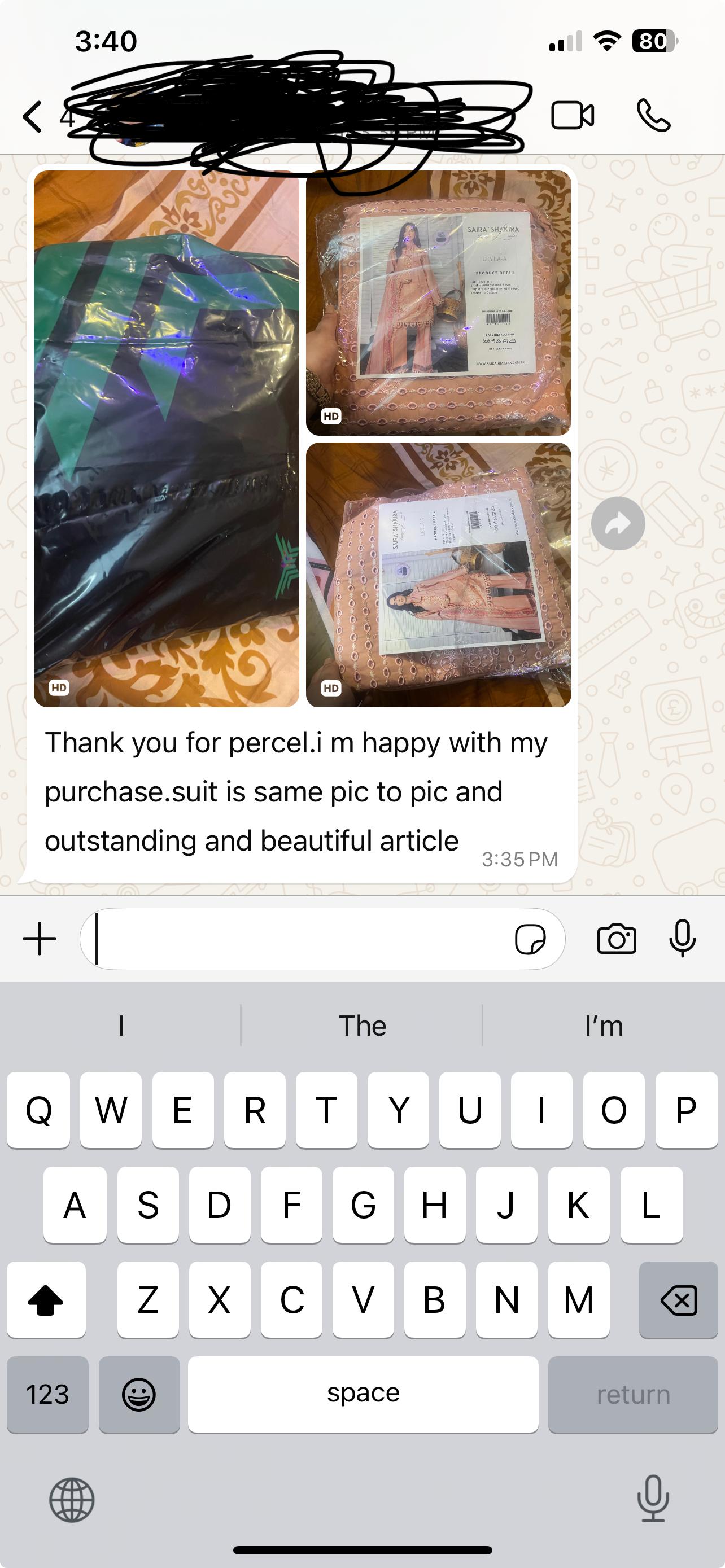725x1568 pixels.
Task: Record a voice message with the microphone
Action: 682,938
